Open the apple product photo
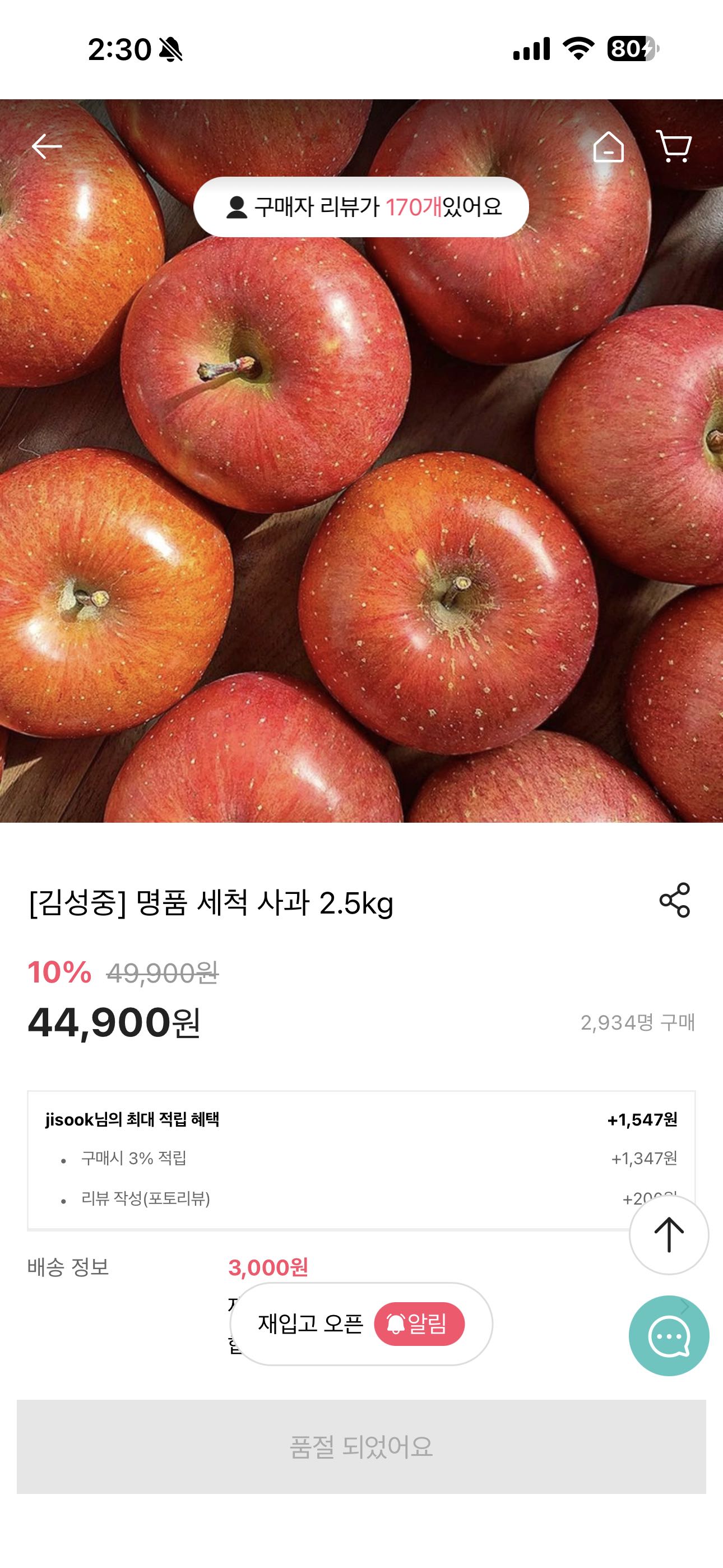The height and width of the screenshot is (1568, 723). click(361, 518)
